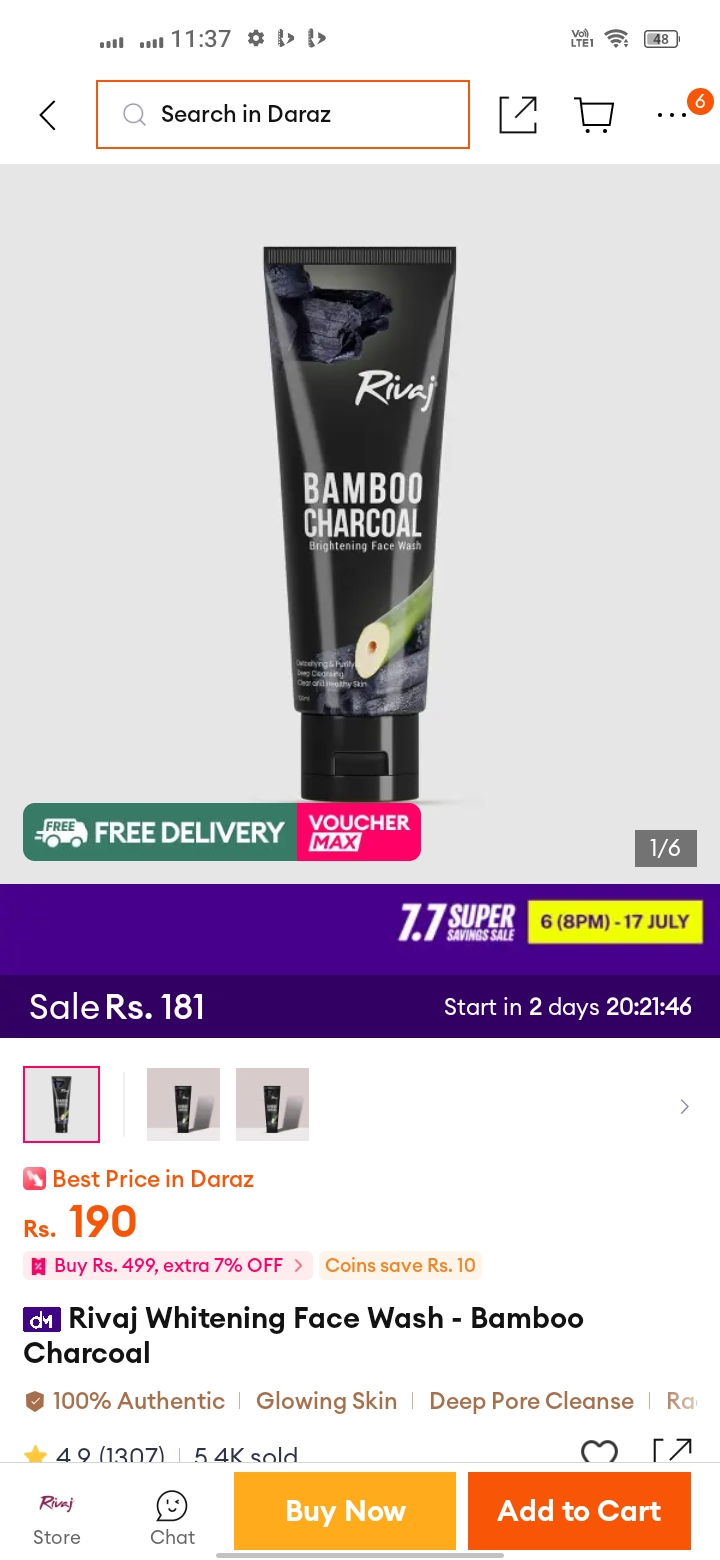The image size is (720, 1560).
Task: Visit the Rivaj Store
Action: click(x=57, y=1519)
